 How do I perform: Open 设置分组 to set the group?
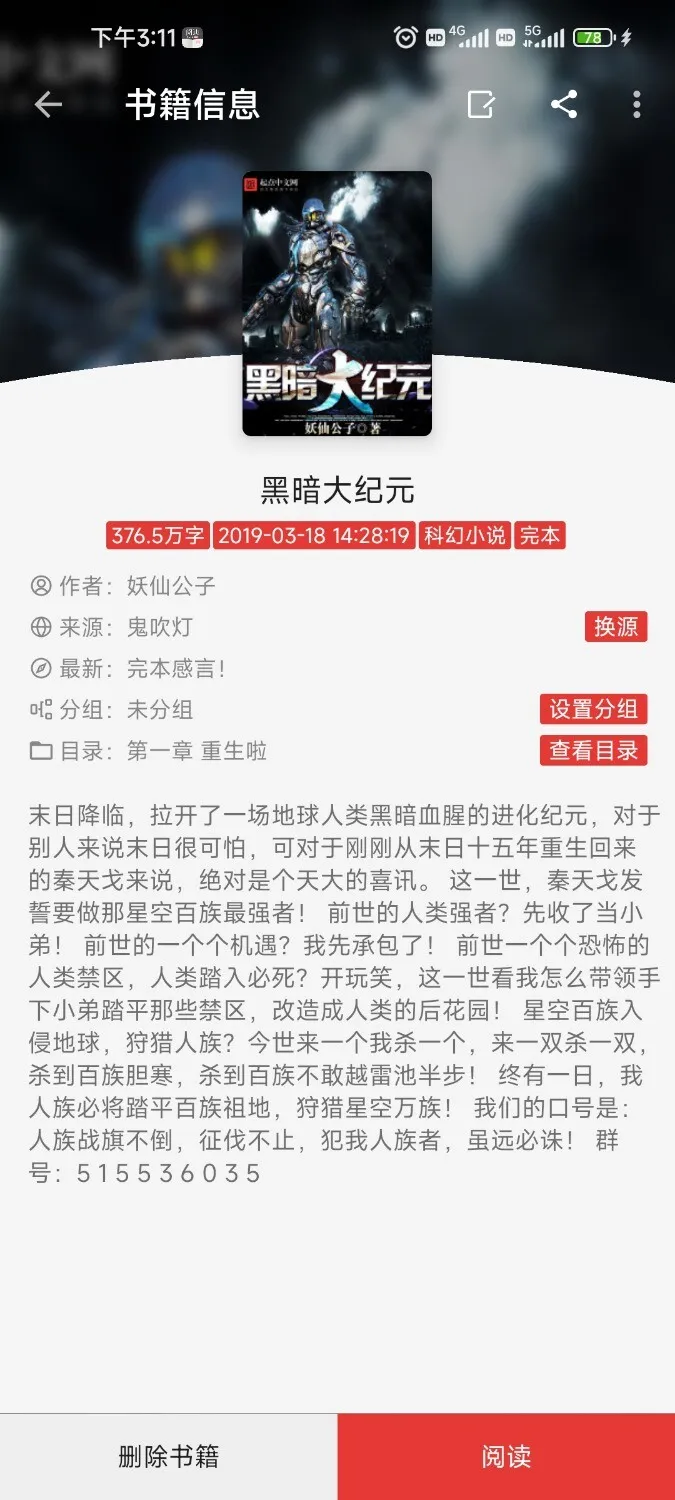593,709
